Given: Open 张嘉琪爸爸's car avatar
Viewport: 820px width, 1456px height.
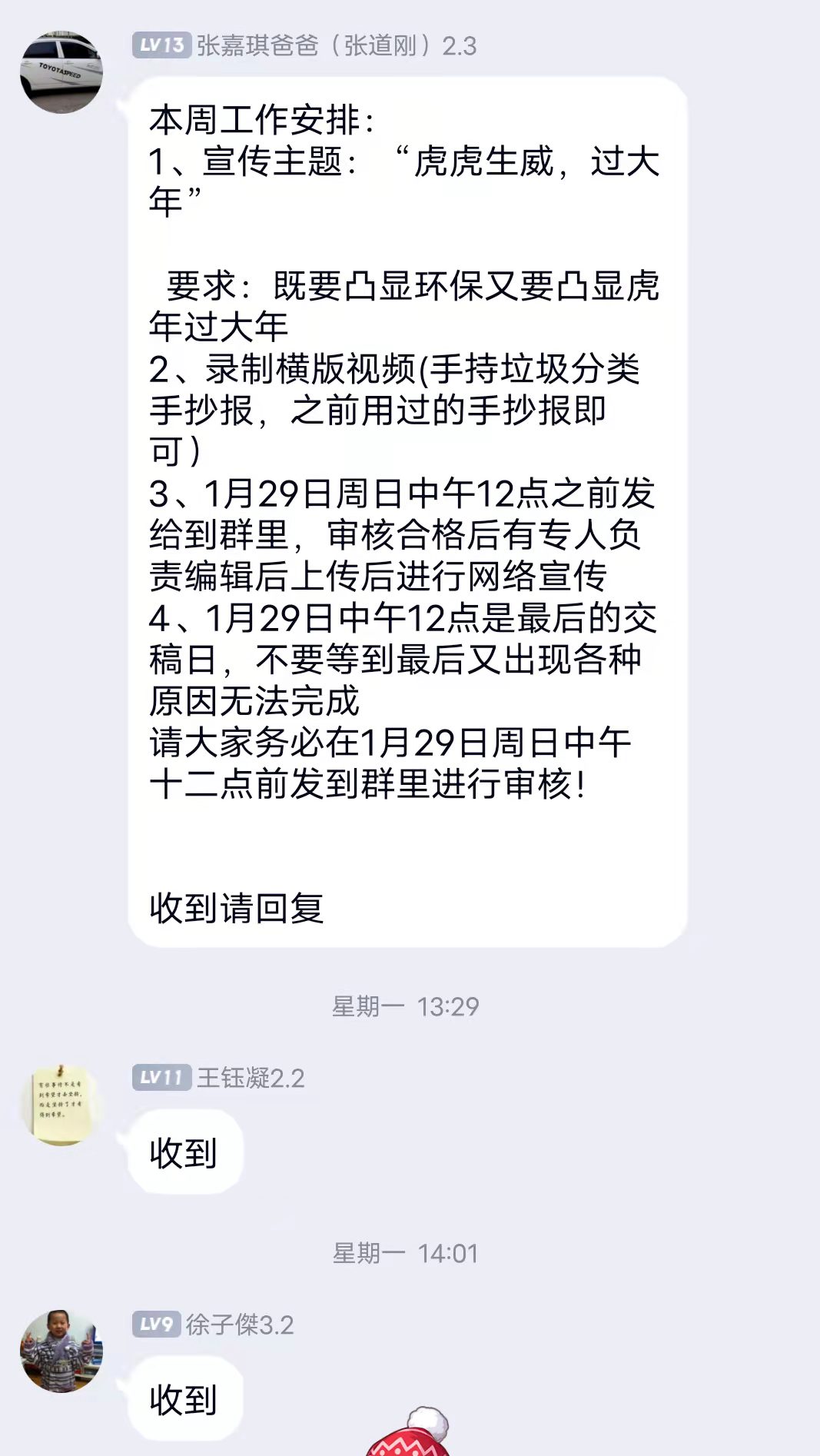Looking at the screenshot, I should [61, 72].
